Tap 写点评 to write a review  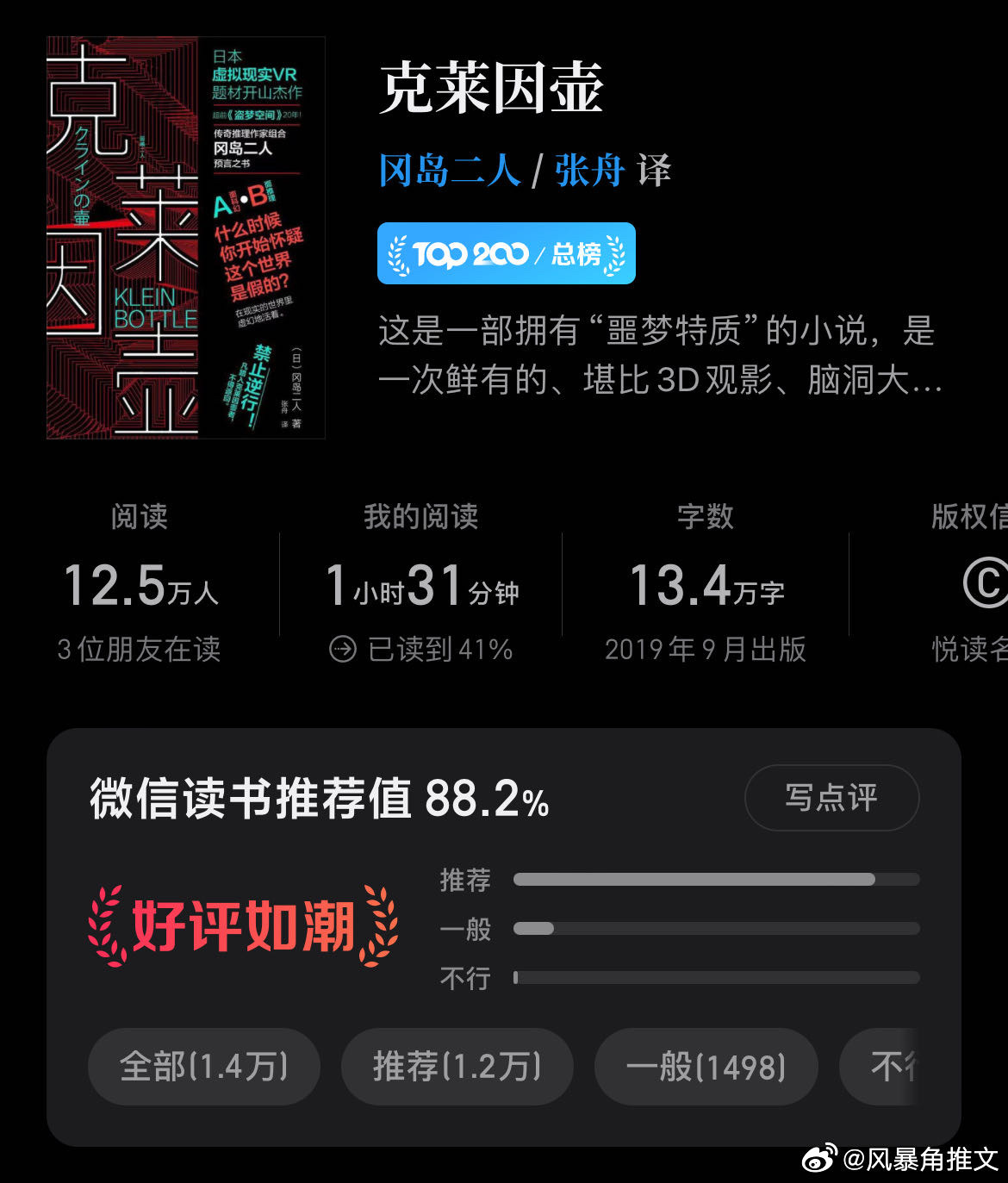tap(831, 798)
